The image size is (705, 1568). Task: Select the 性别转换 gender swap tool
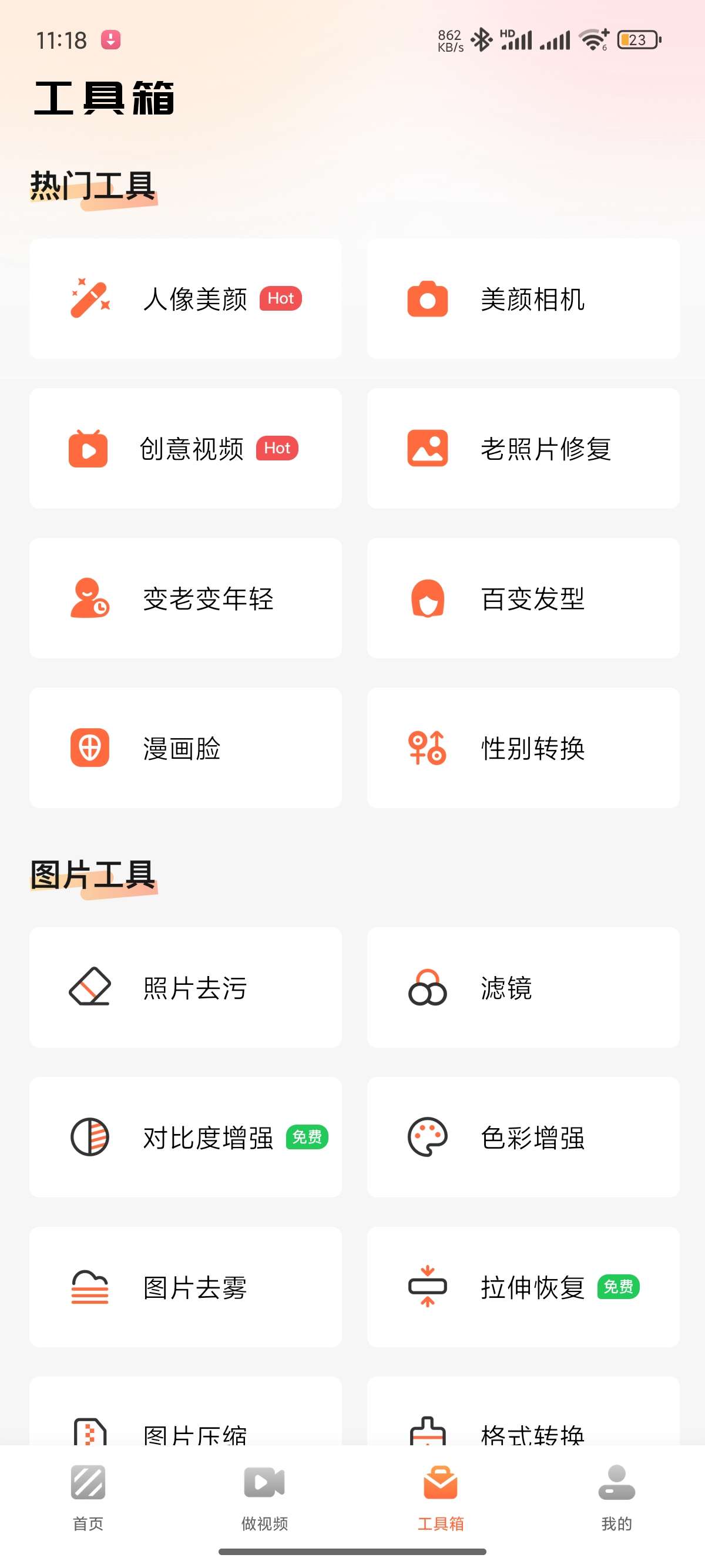click(523, 748)
